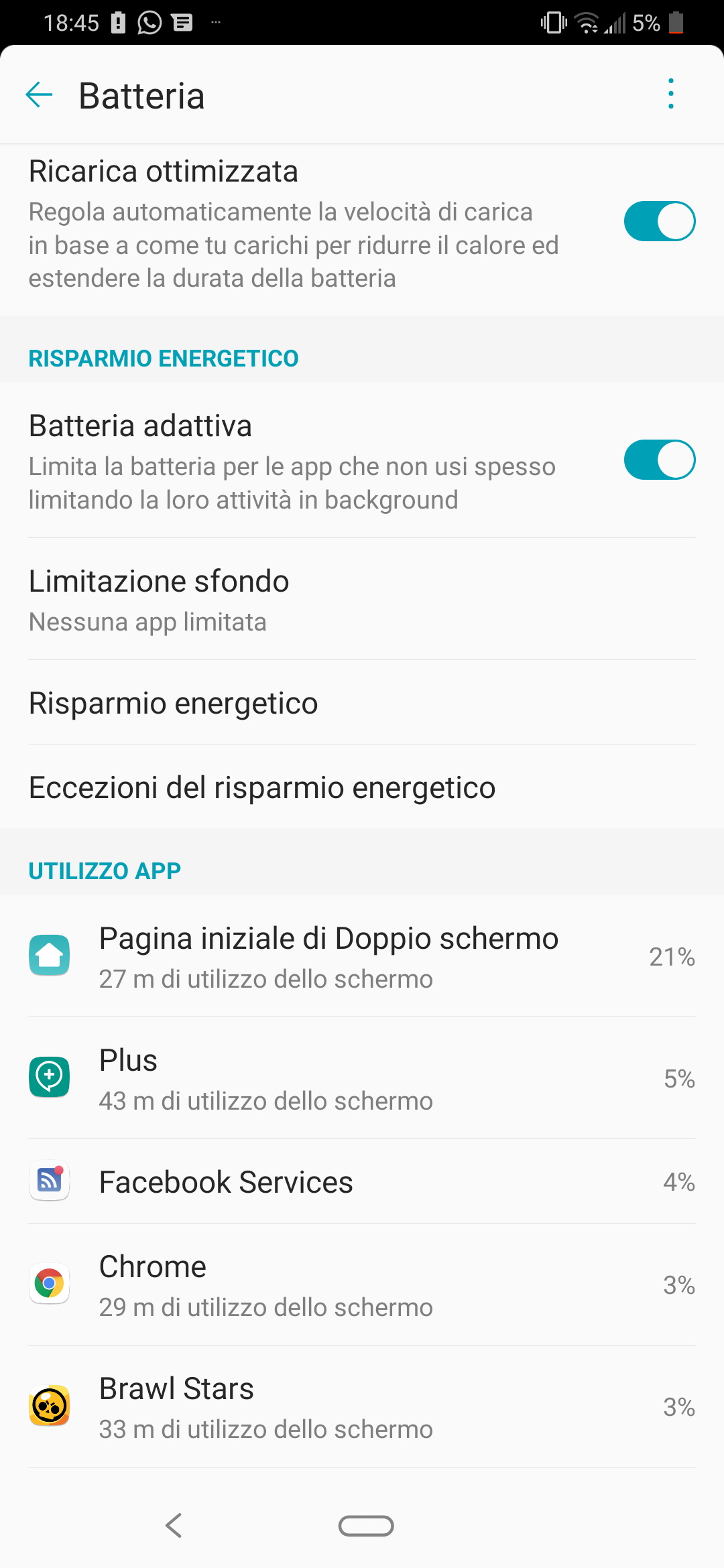Disable the Batteria adattiva switch
Screen dimensions: 724x1568
[659, 460]
